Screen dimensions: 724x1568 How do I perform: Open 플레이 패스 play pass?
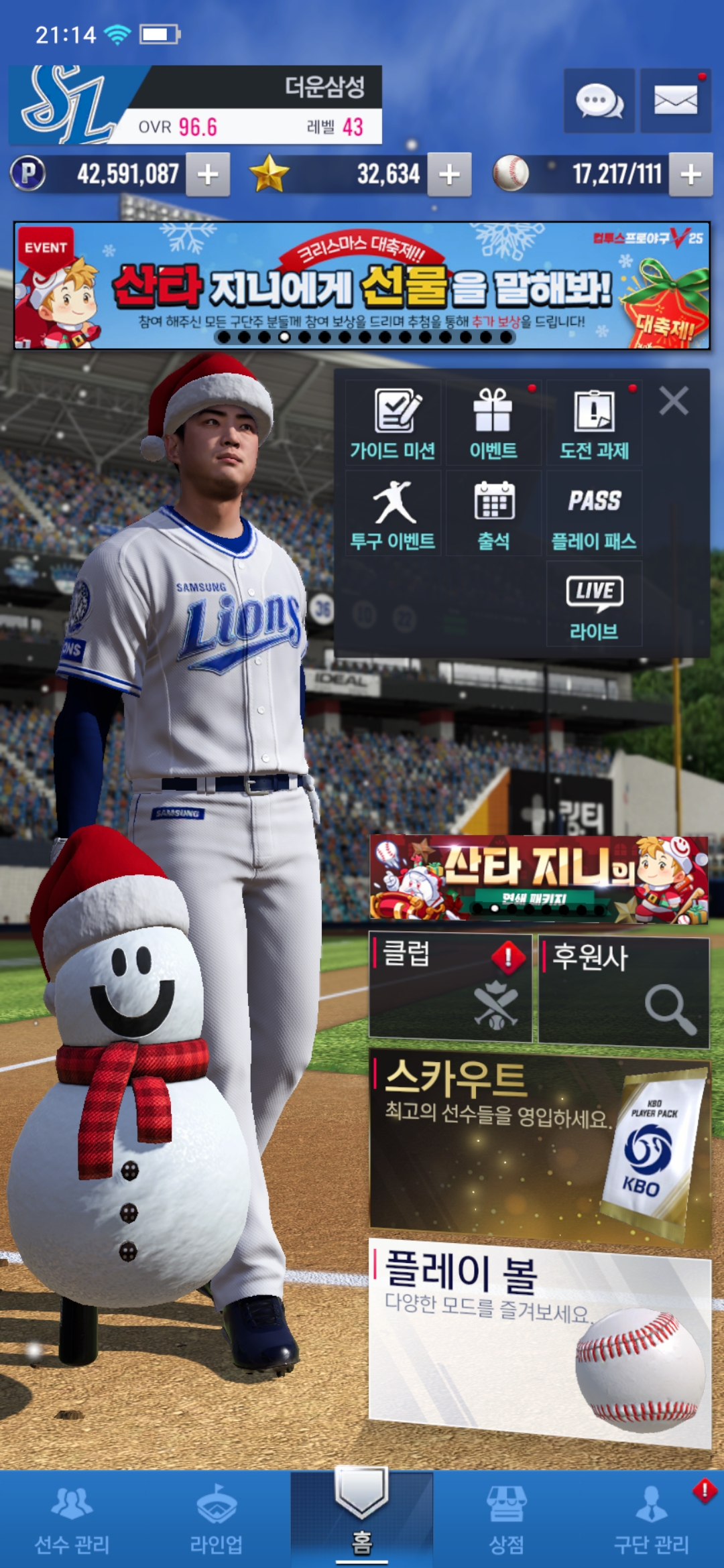point(595,515)
